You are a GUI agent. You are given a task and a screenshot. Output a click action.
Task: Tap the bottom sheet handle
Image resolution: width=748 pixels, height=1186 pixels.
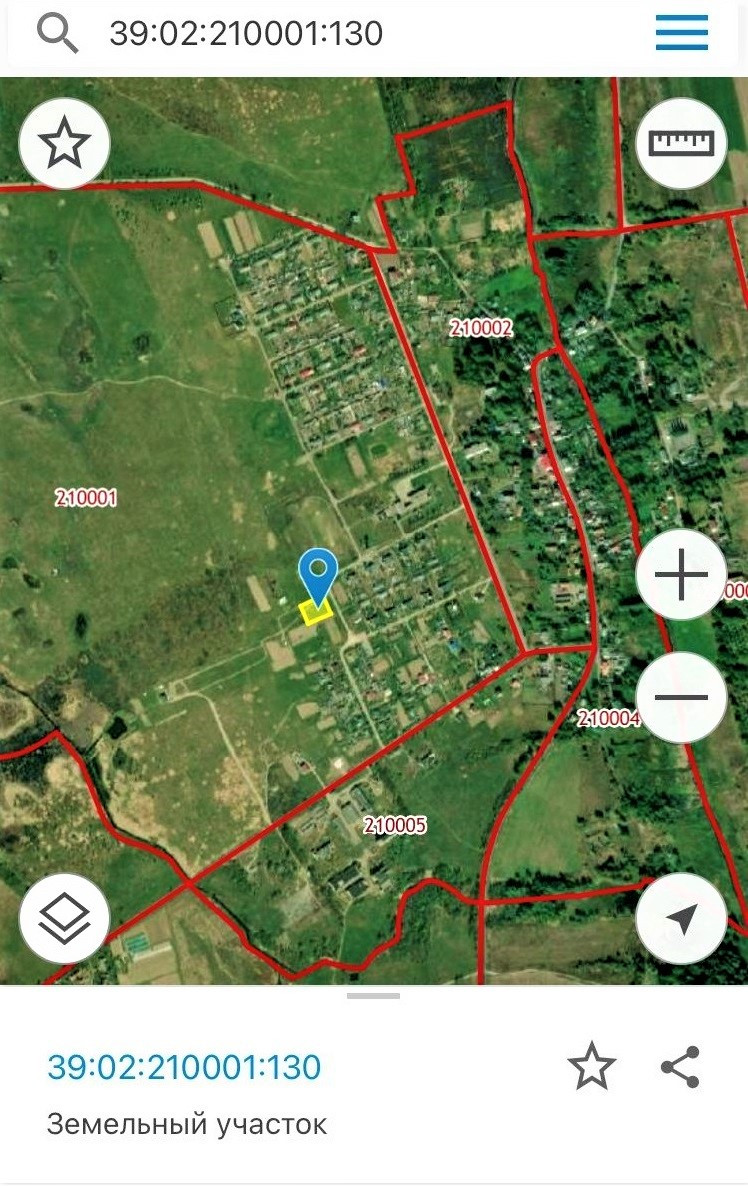373,996
